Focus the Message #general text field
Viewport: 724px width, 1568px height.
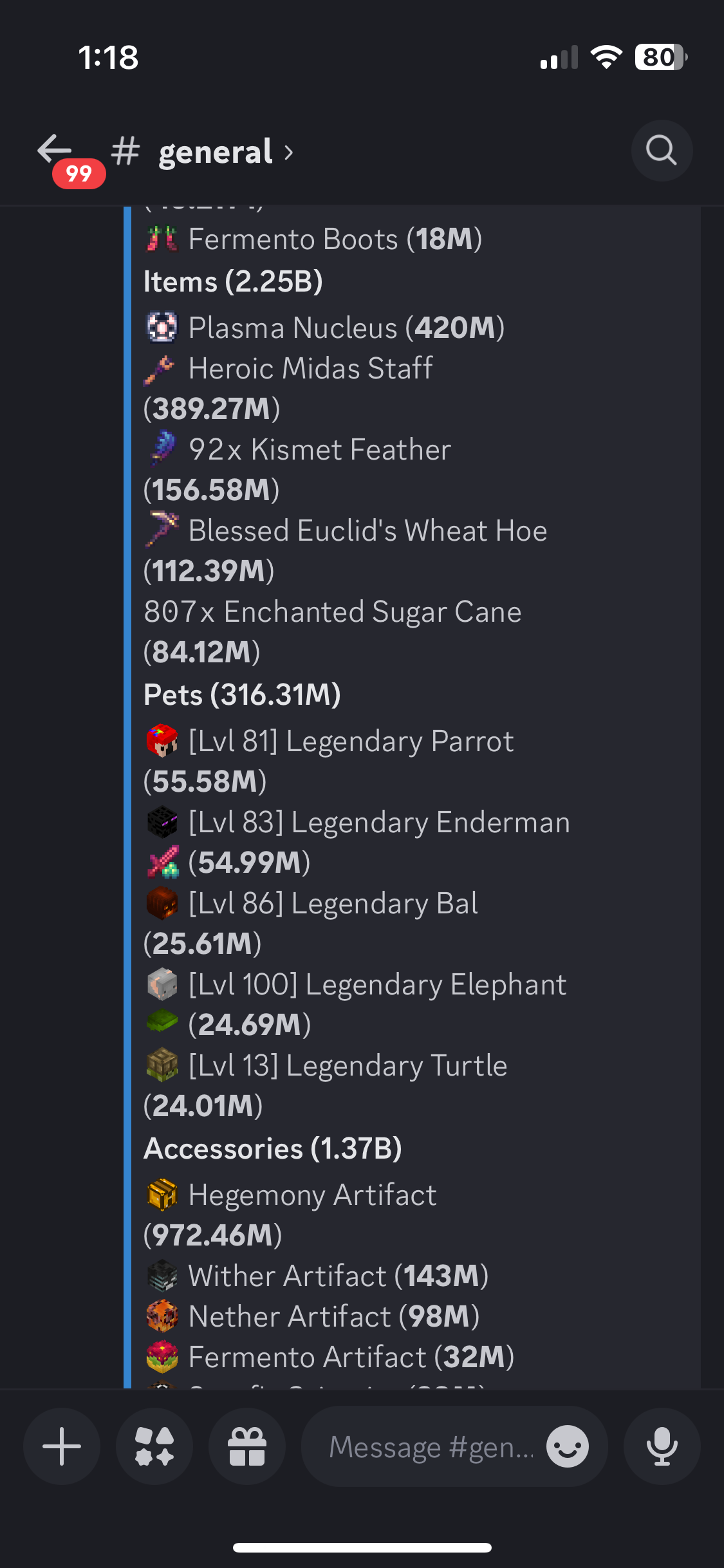(x=431, y=1446)
